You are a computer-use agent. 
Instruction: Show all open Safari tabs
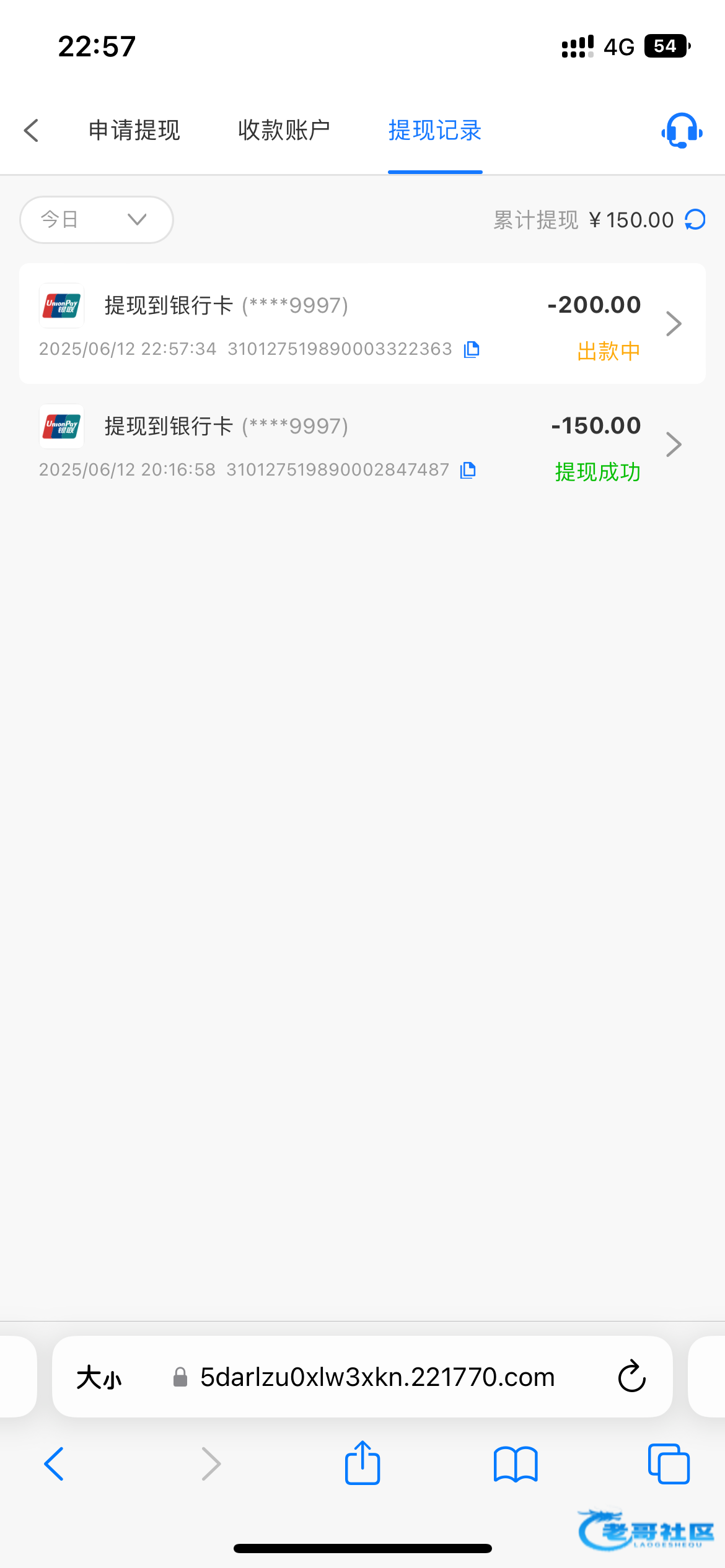click(669, 1465)
